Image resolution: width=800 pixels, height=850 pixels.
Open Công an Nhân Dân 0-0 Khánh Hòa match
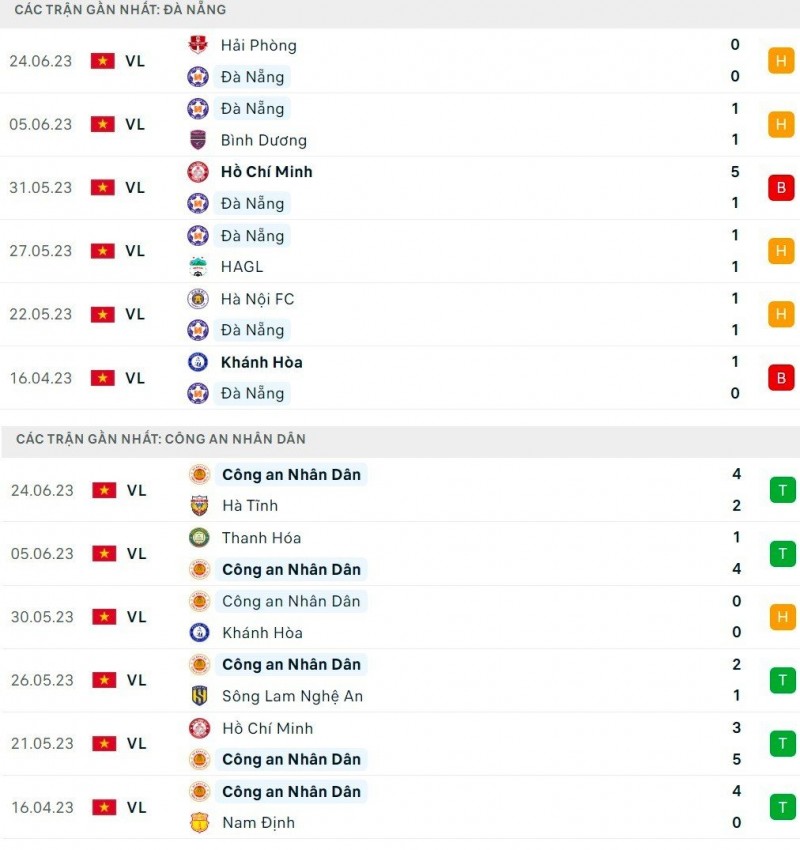[400, 617]
